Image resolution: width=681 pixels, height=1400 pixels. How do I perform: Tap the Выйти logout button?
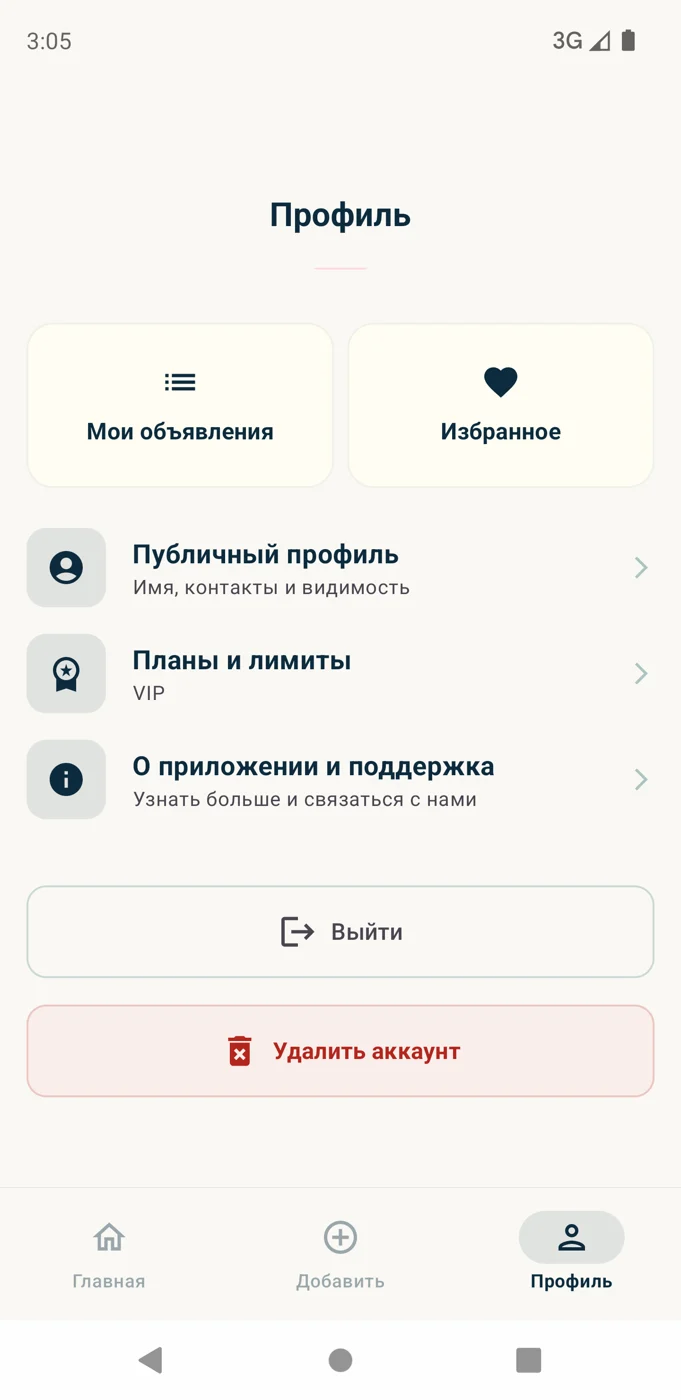point(340,932)
